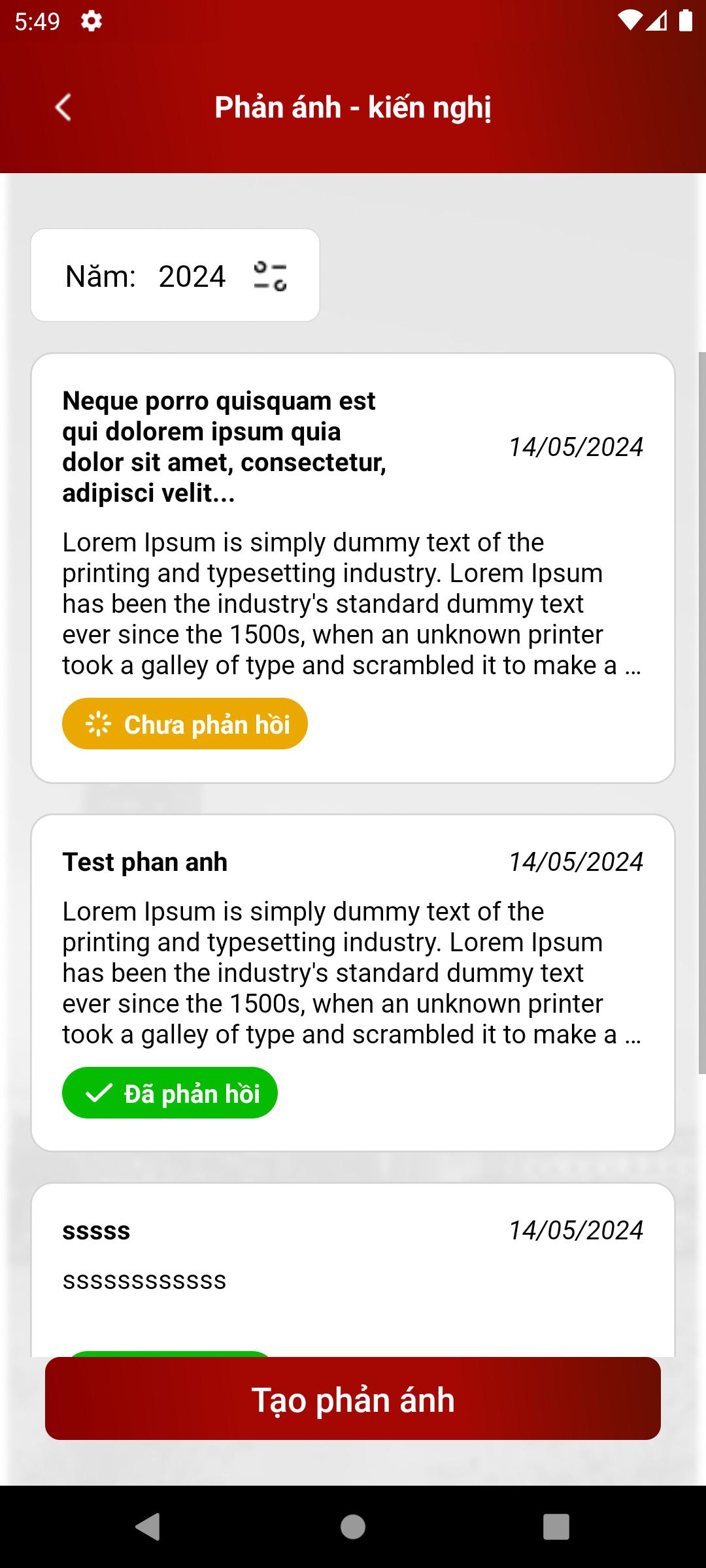
Task: Open the Neque porro quisquam feedback card
Action: click(353, 568)
